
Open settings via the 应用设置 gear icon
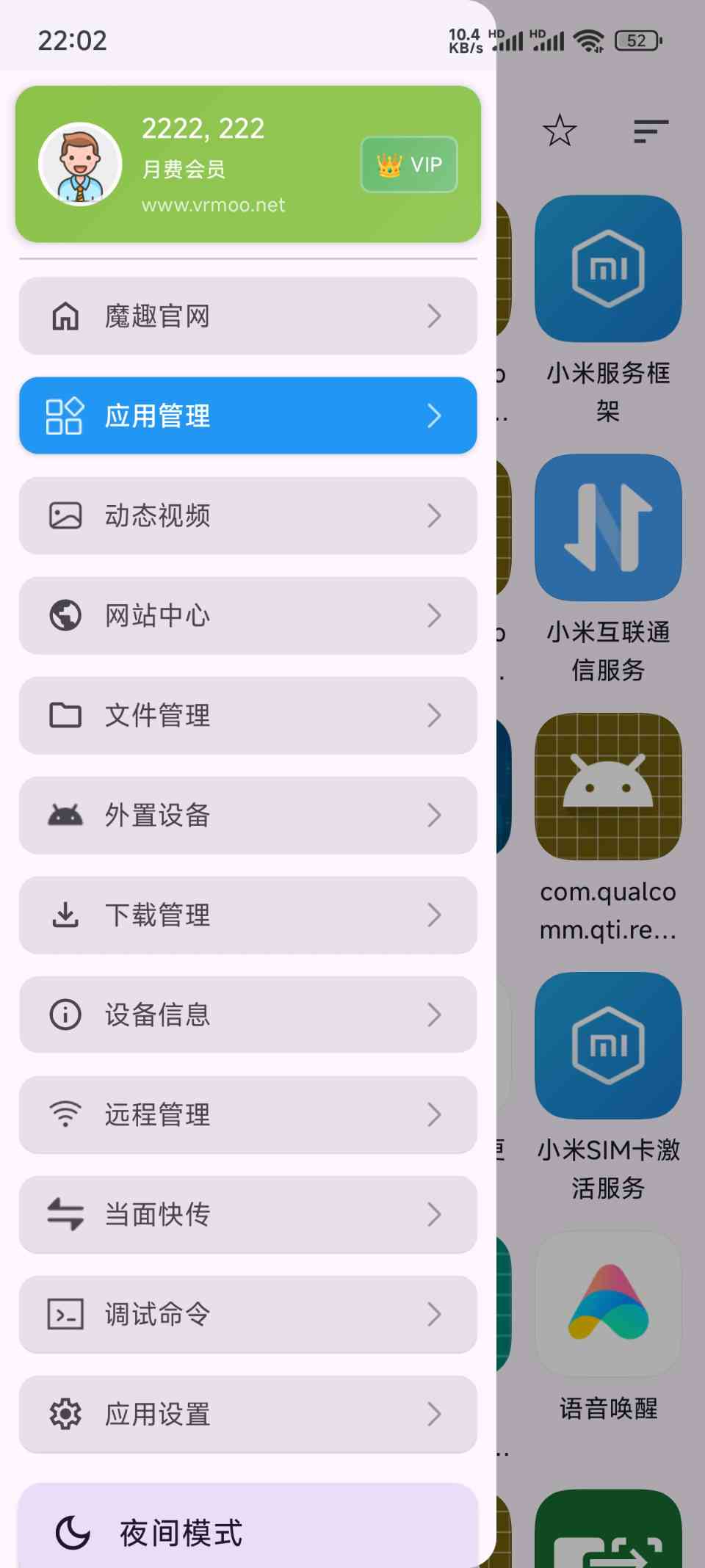click(x=66, y=1415)
